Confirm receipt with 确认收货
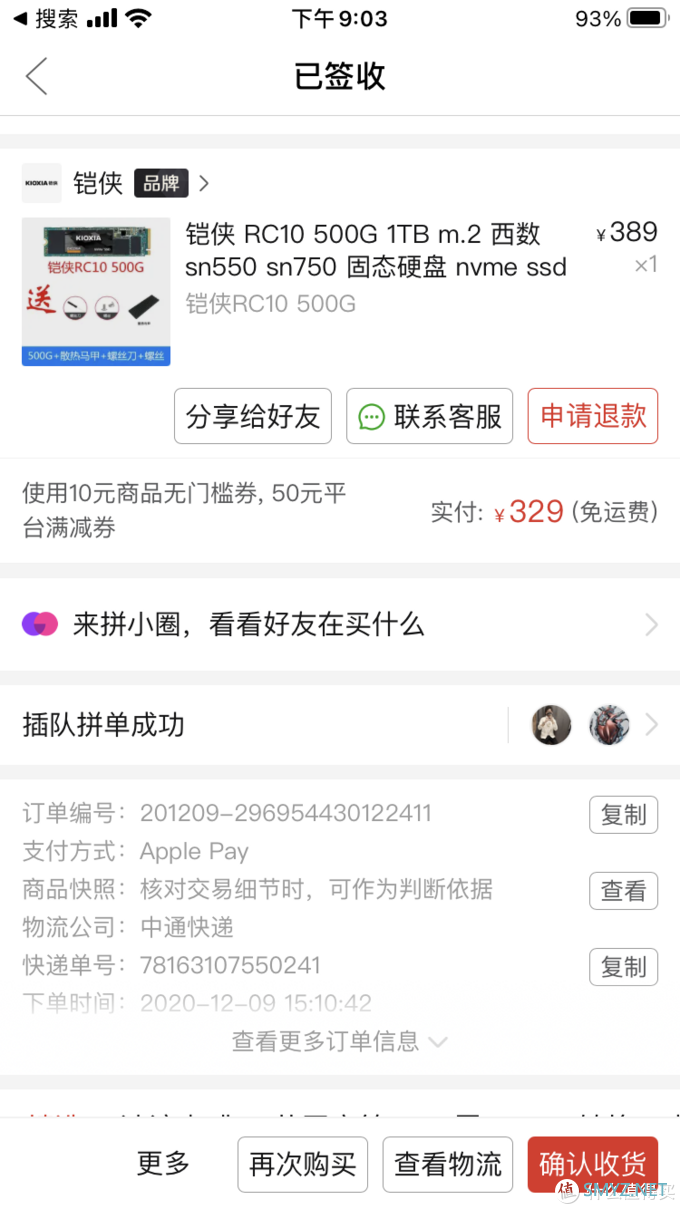 click(593, 1164)
